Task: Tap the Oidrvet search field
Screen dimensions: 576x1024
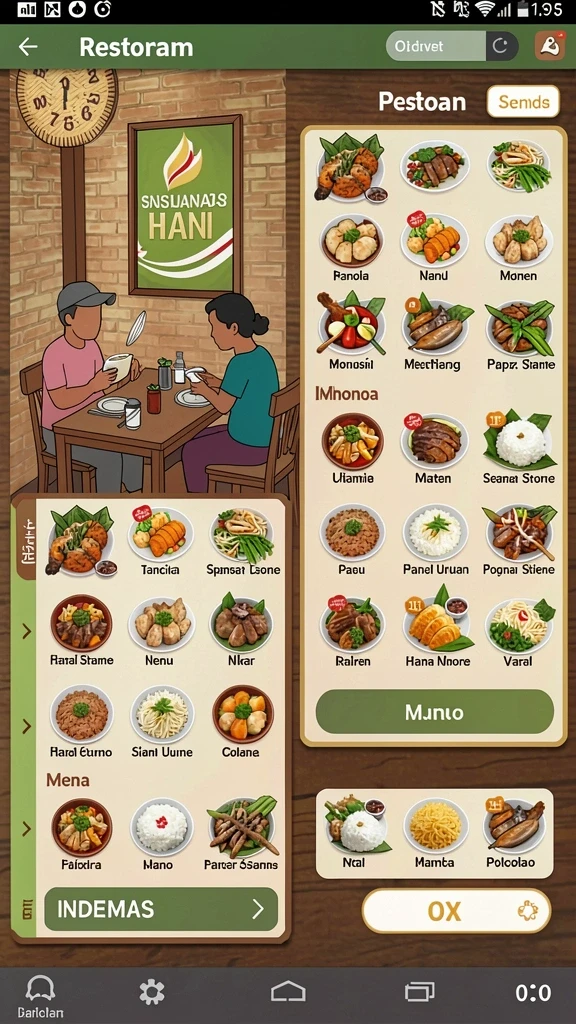Action: pyautogui.click(x=436, y=46)
